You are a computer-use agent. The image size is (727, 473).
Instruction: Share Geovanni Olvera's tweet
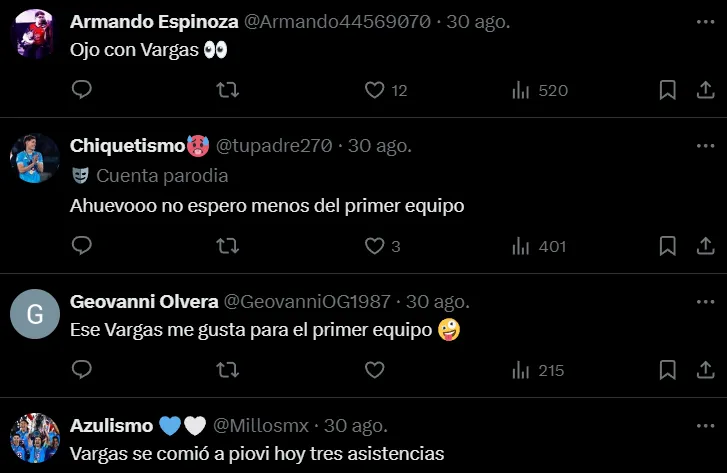click(703, 370)
